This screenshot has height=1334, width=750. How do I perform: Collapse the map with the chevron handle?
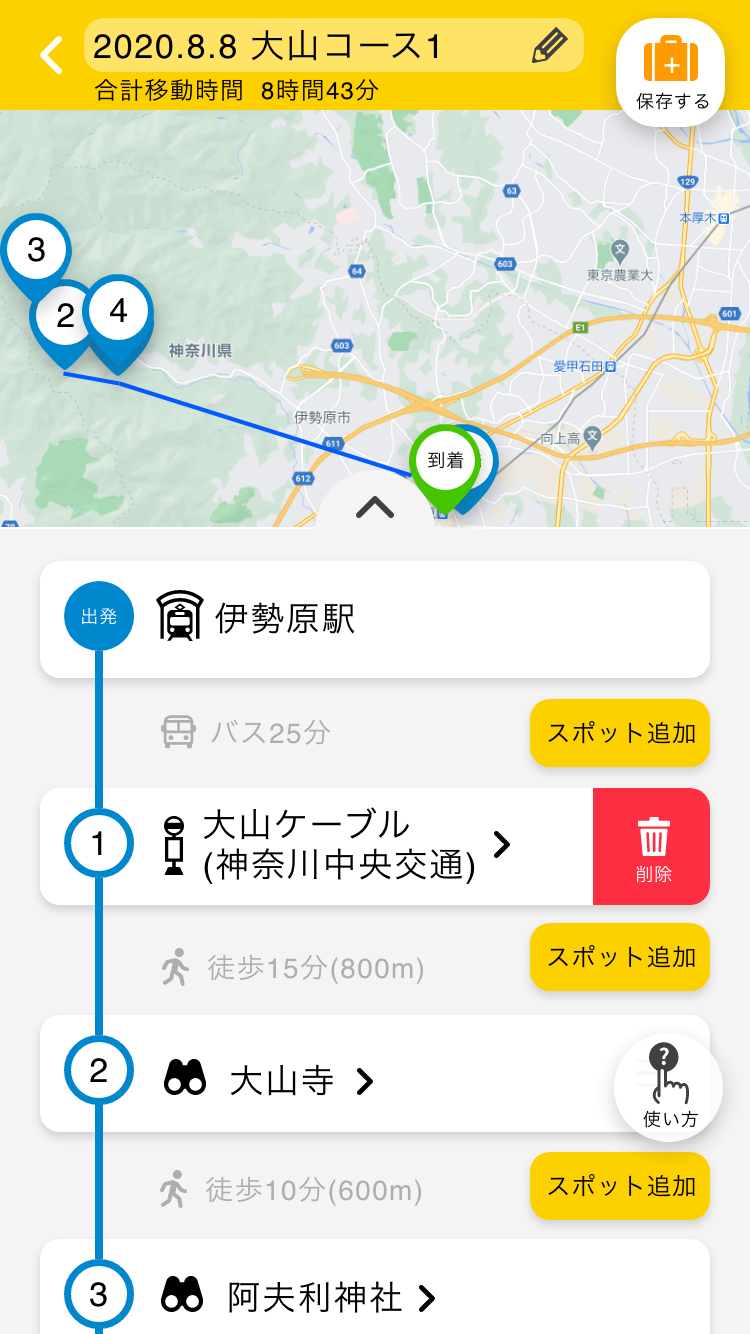pos(375,507)
